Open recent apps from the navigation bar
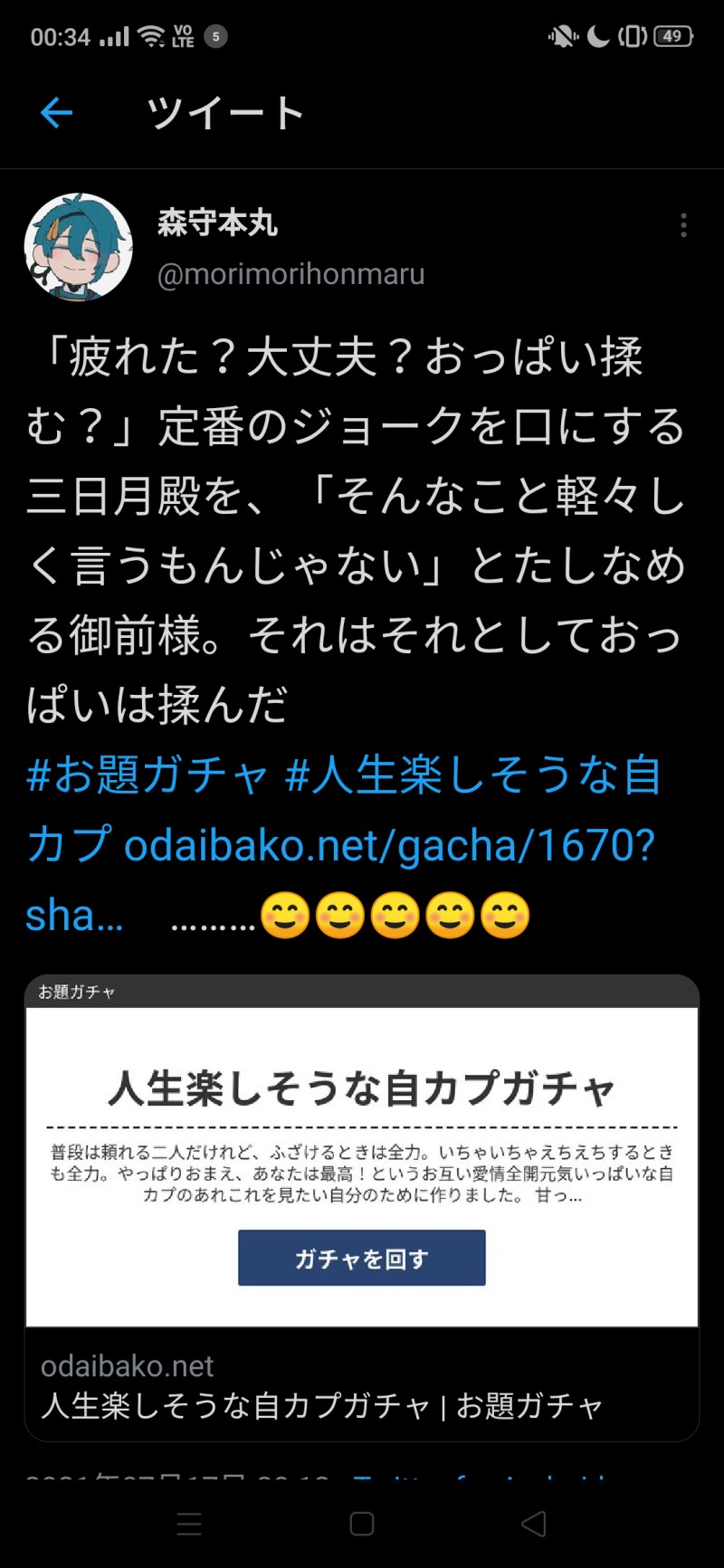 189,1524
